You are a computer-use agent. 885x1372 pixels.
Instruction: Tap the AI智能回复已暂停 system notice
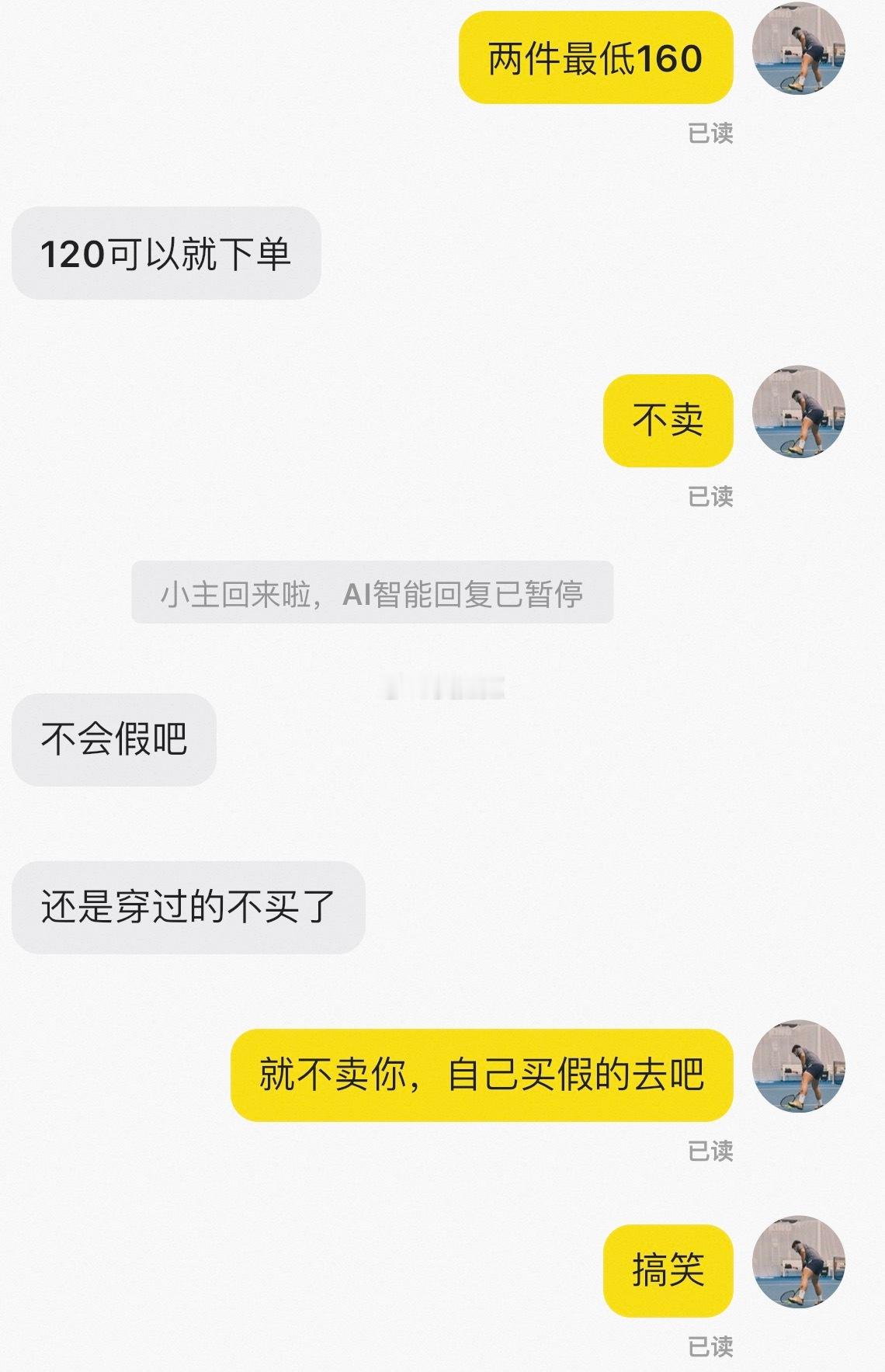373,594
